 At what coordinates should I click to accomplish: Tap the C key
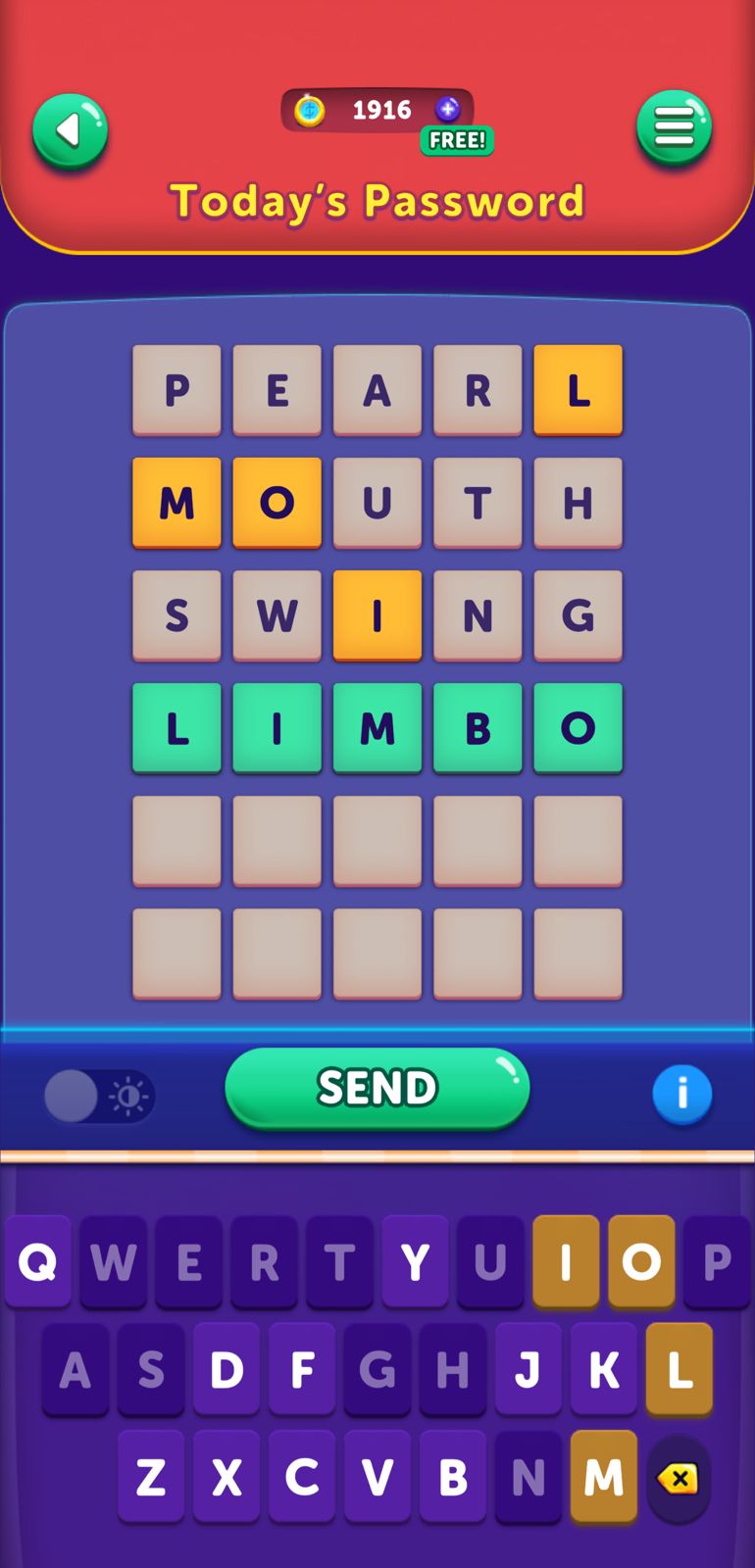[x=302, y=1477]
